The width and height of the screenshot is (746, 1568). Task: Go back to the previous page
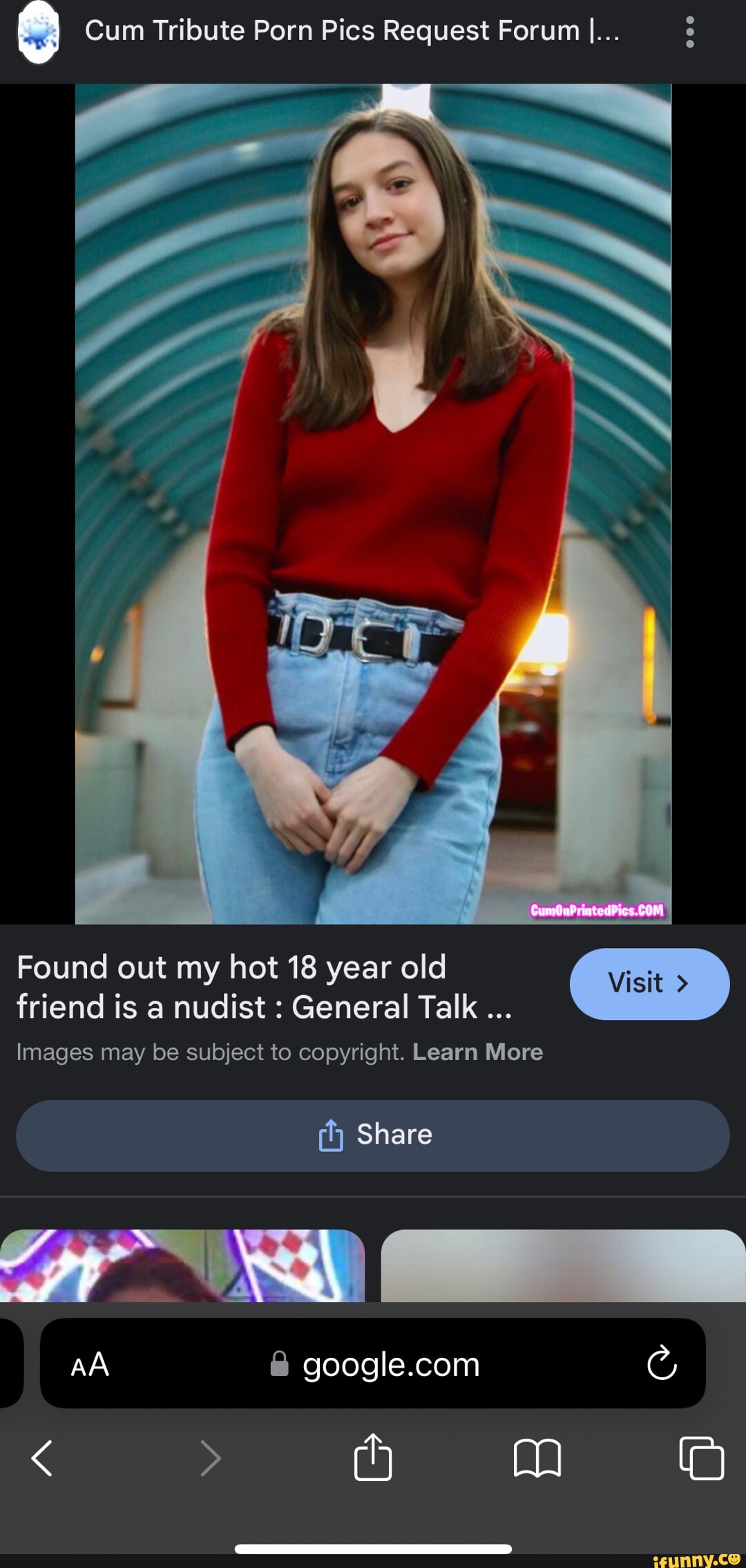coord(42,1458)
